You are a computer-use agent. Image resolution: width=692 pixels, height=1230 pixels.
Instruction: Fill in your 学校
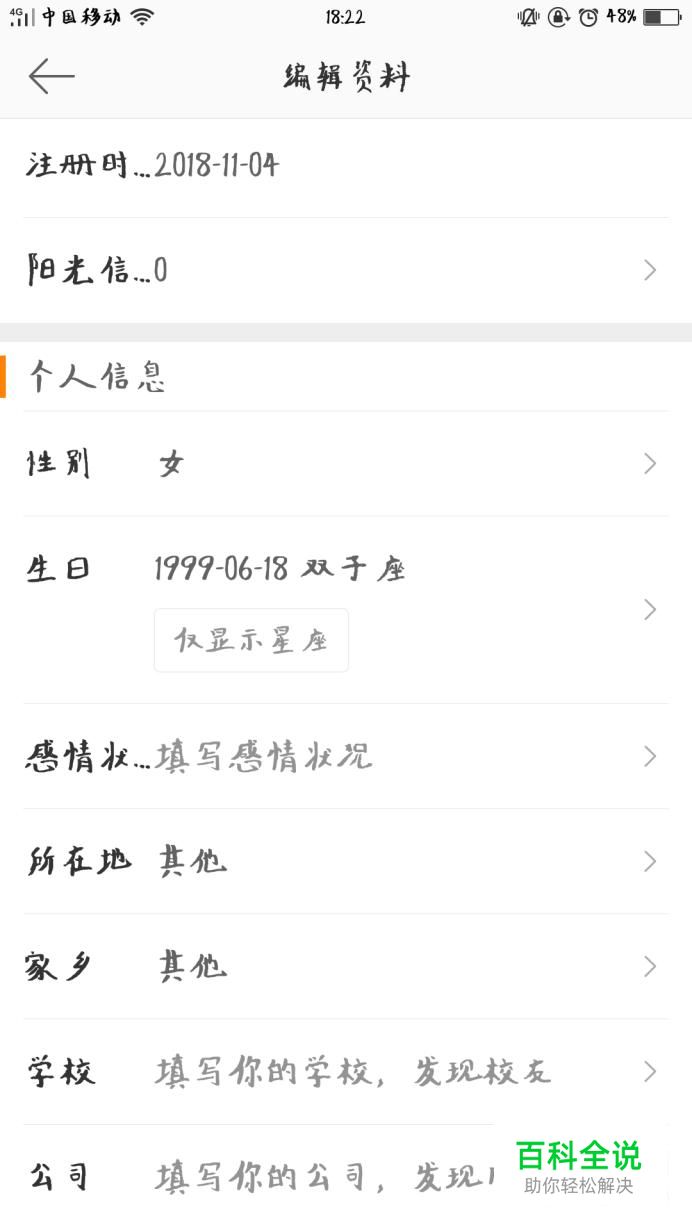[346, 1071]
